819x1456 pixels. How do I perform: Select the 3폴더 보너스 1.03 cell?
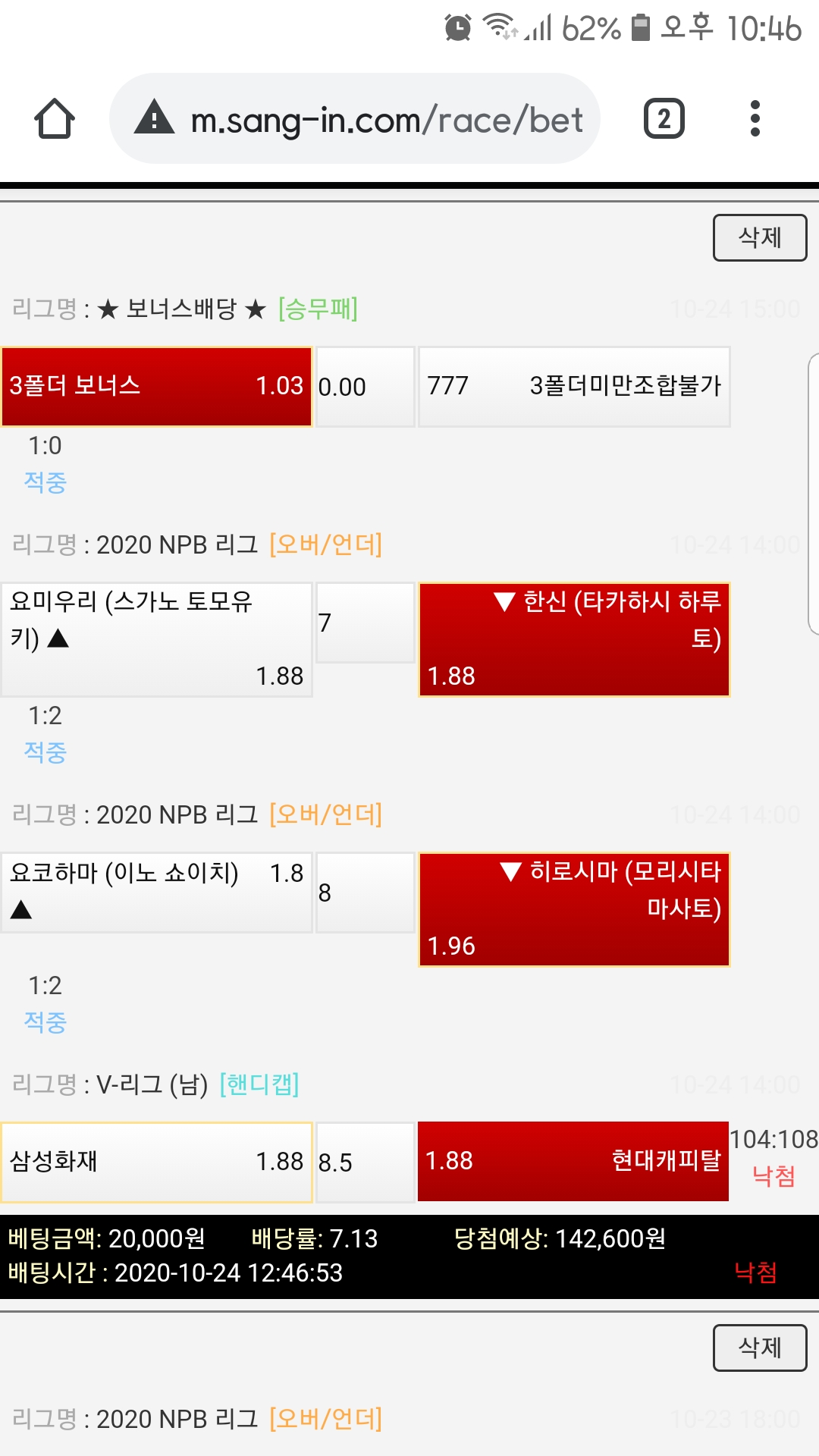click(x=156, y=387)
